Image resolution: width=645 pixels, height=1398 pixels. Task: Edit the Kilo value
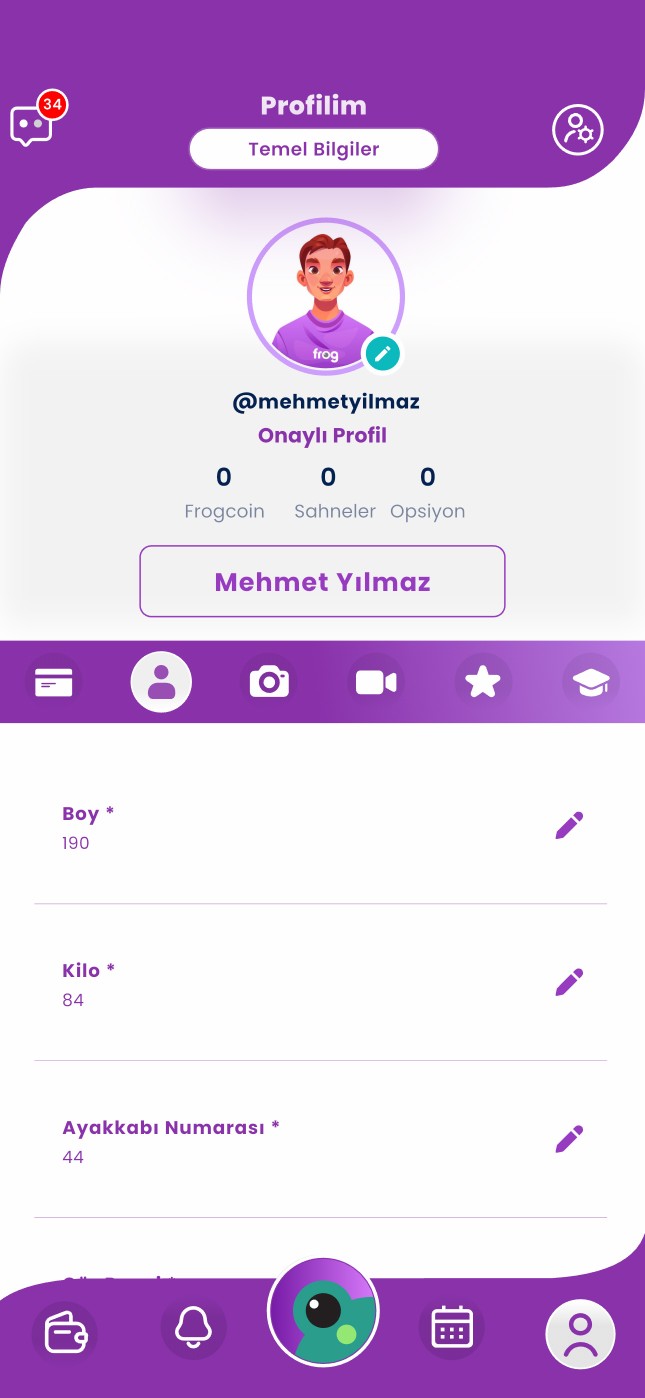(569, 983)
